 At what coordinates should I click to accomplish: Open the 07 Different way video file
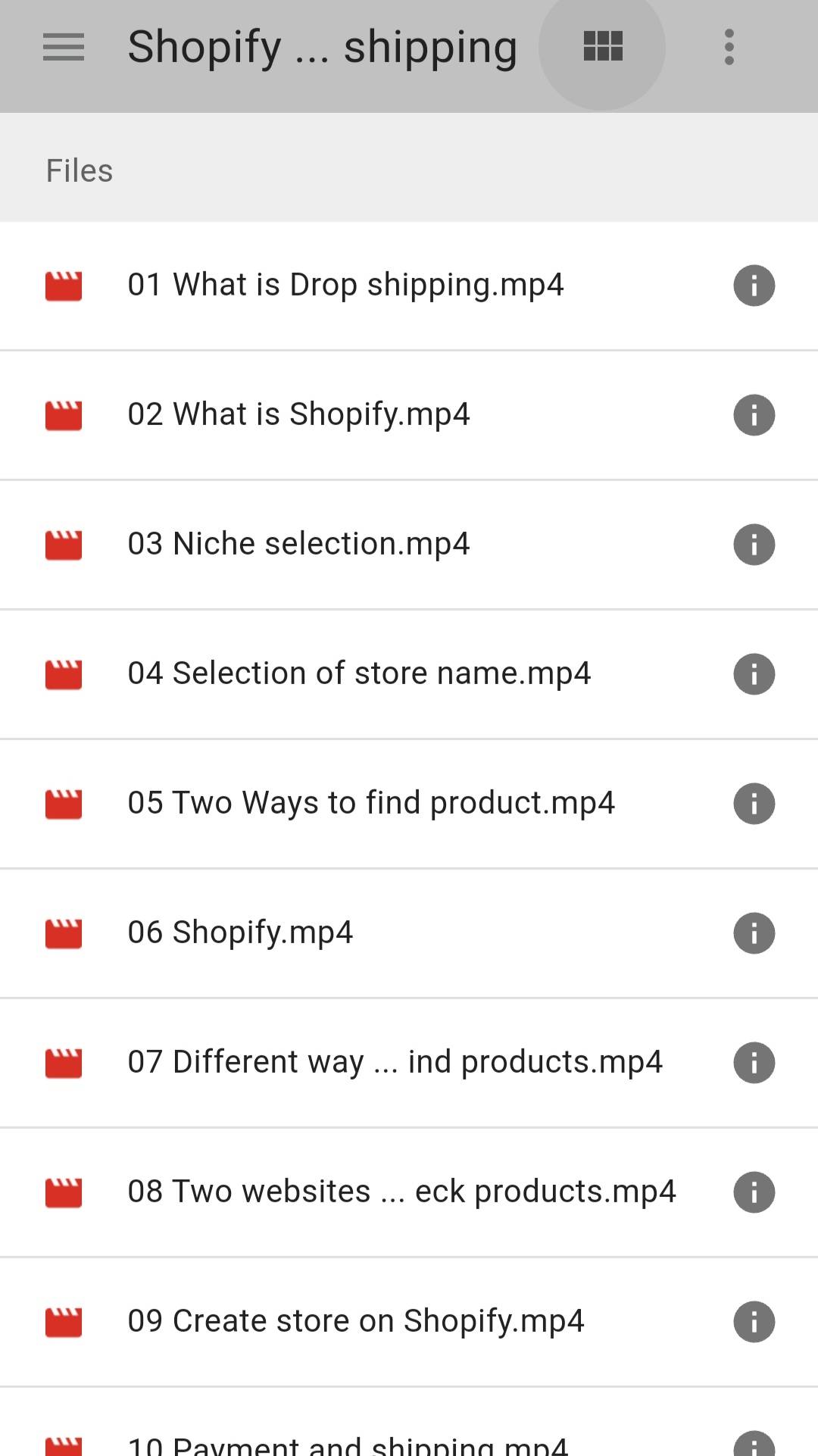pyautogui.click(x=395, y=1063)
